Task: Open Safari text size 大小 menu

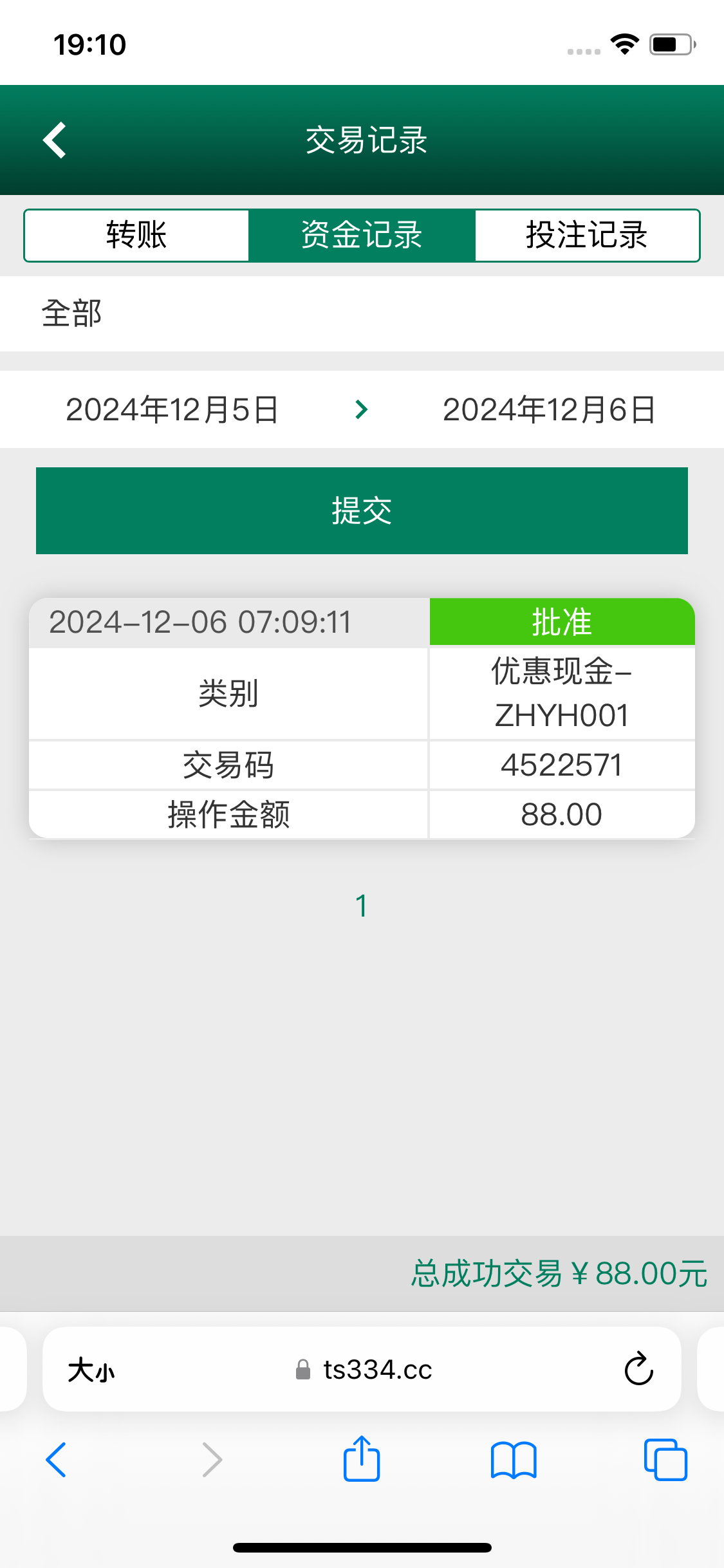Action: tap(91, 1370)
